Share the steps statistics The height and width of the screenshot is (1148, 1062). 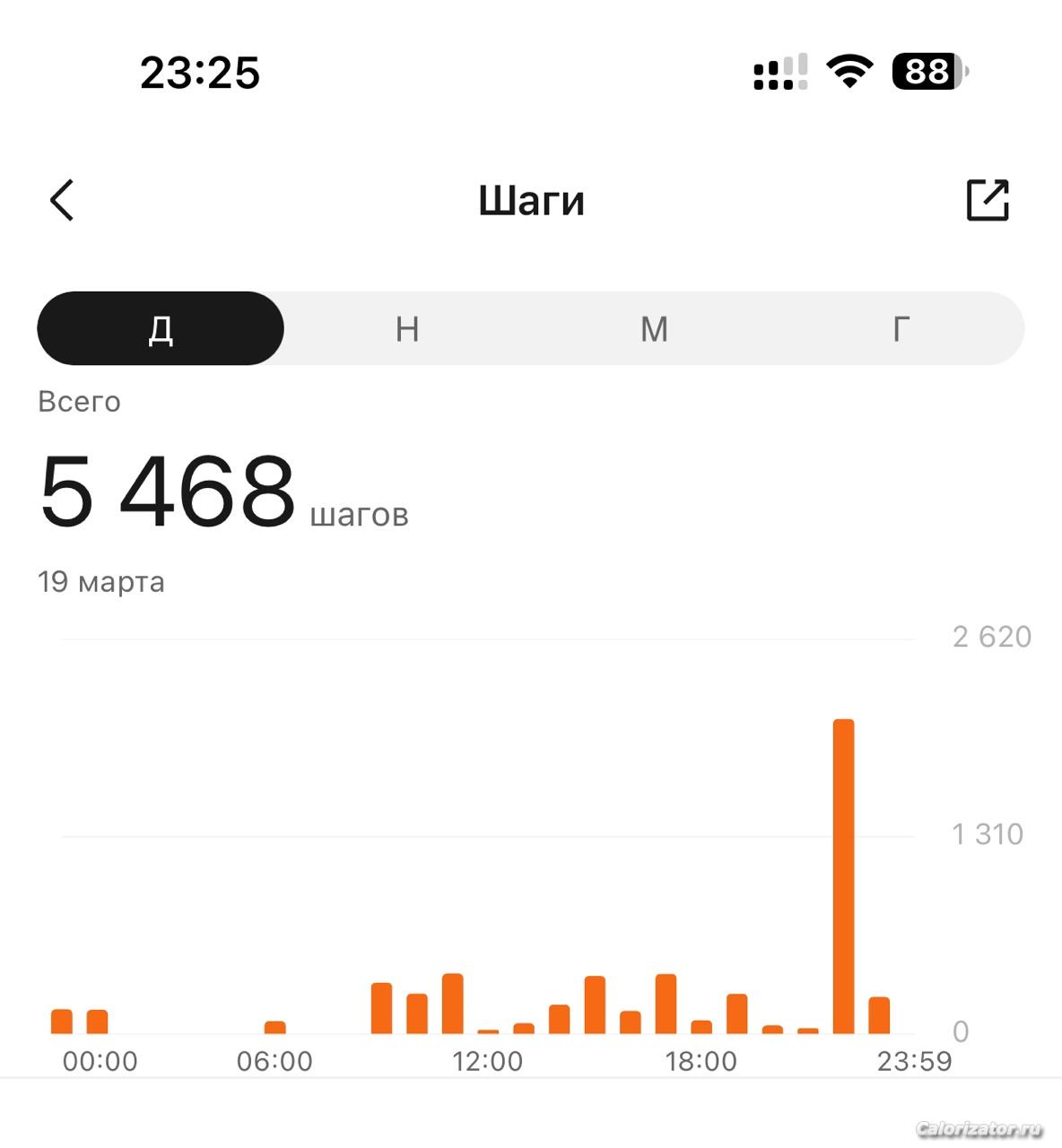click(988, 200)
